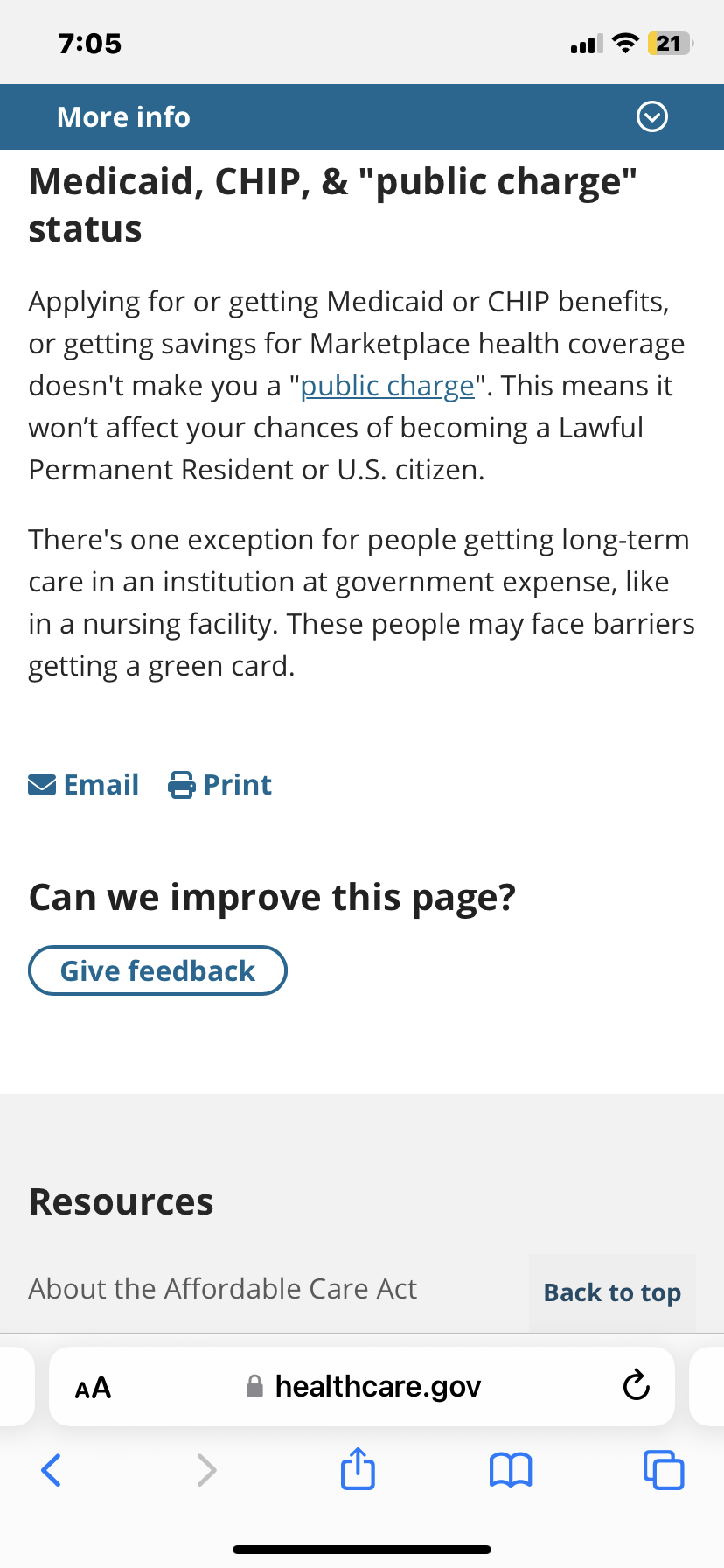Tap the healthcare.gov address bar
724x1568 pixels.
pyautogui.click(x=363, y=1387)
